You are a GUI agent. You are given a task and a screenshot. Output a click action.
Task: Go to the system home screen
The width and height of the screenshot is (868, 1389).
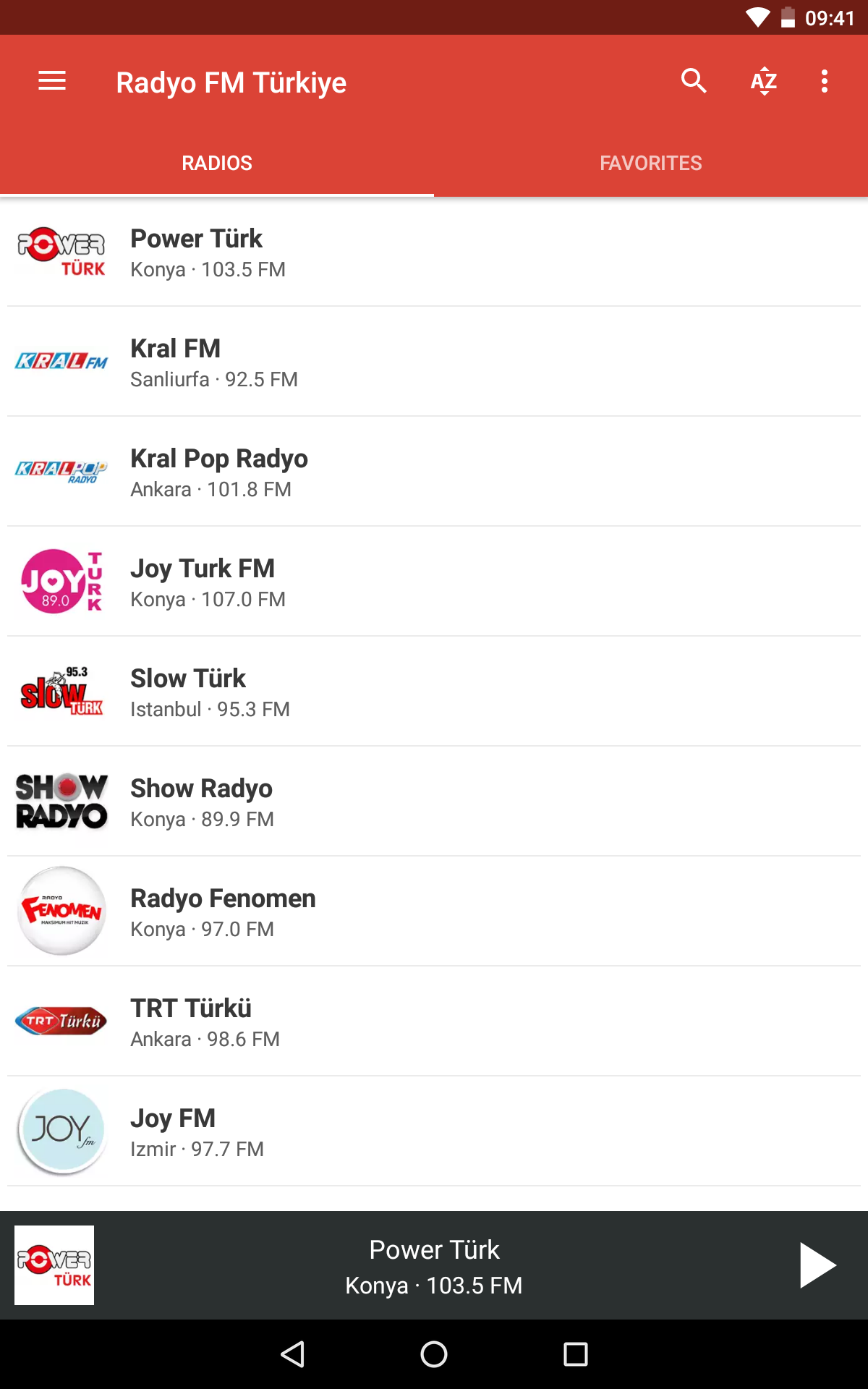(434, 1354)
